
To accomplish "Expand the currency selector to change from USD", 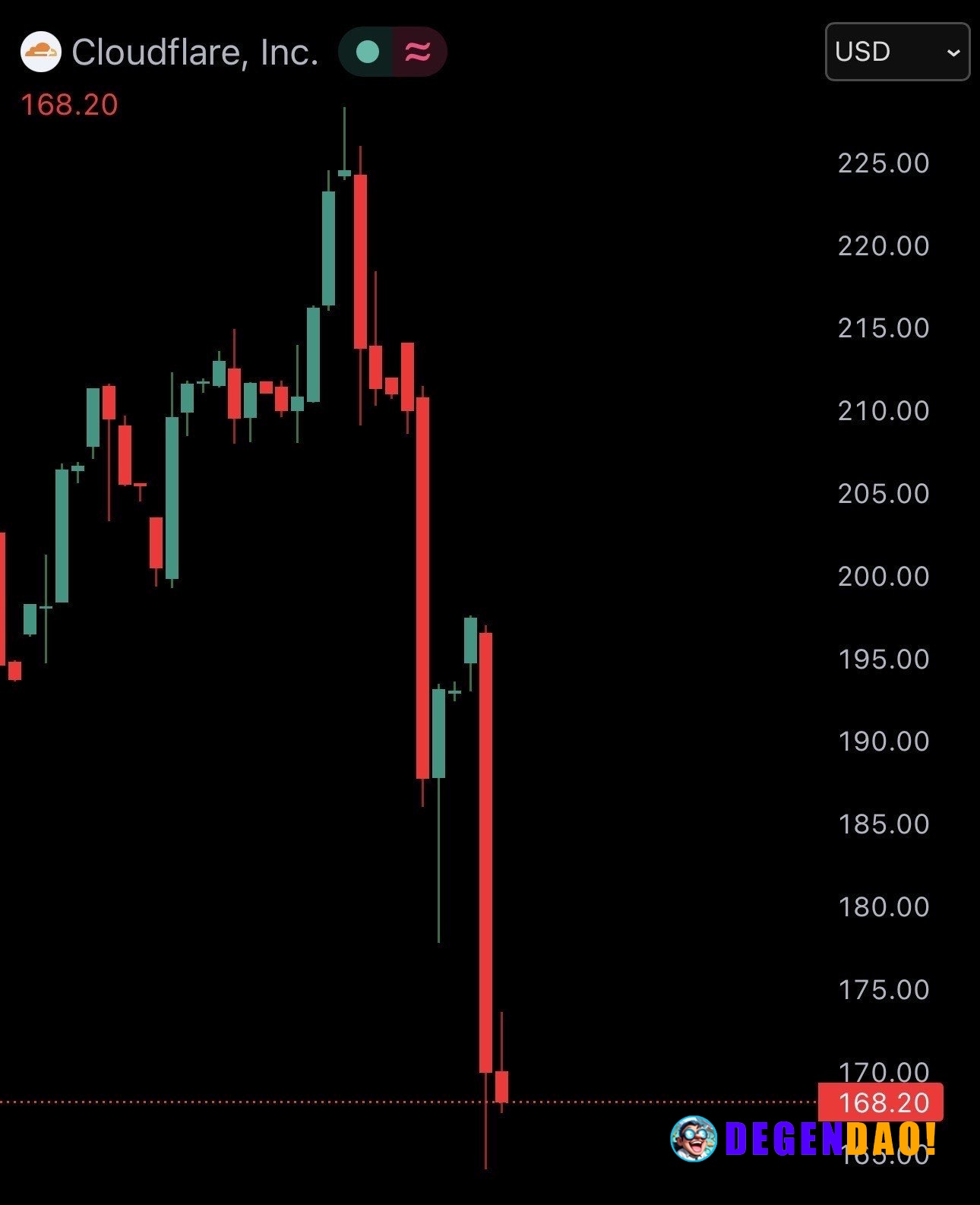I will point(896,53).
